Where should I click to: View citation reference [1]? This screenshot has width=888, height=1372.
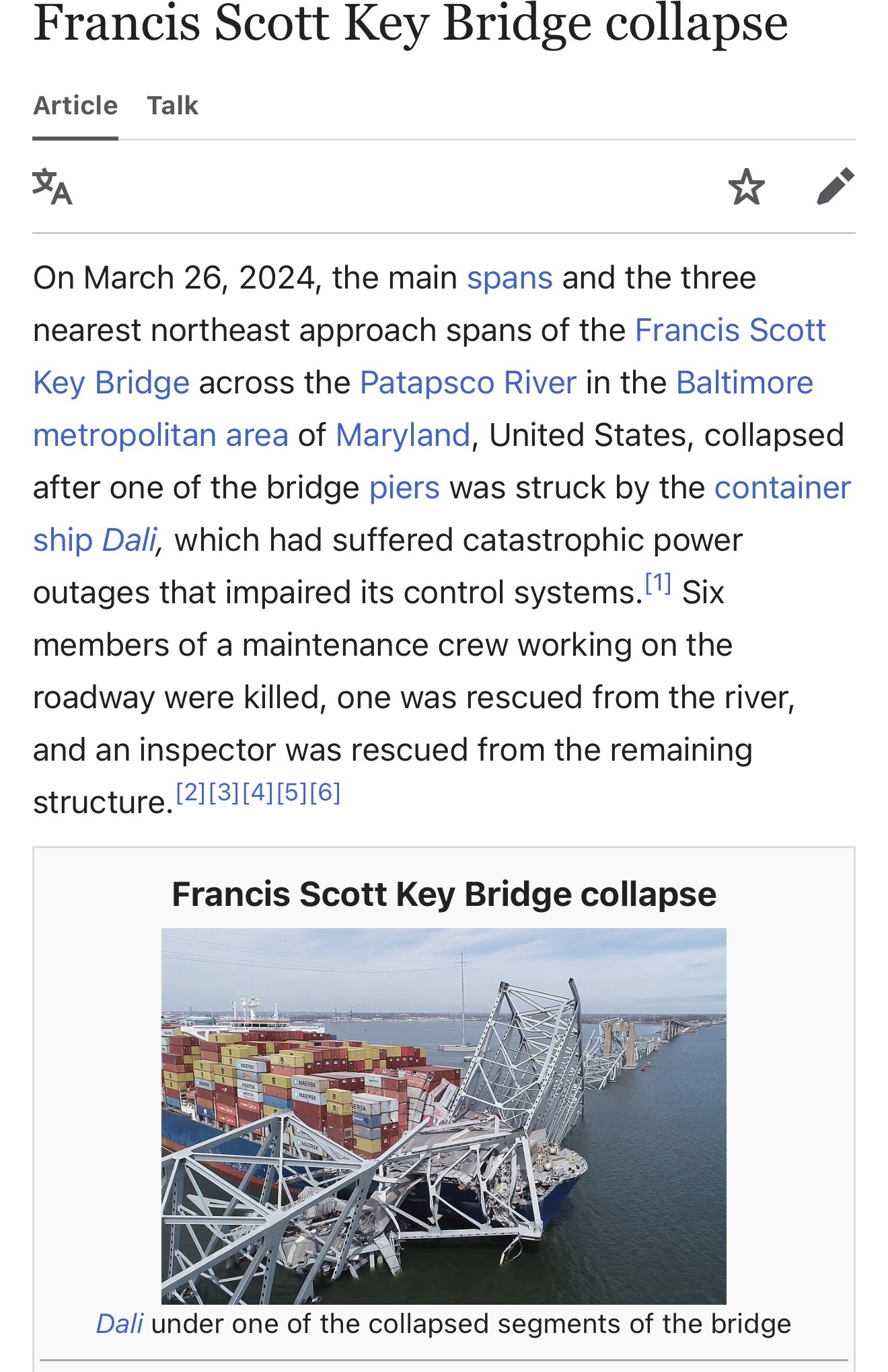(658, 582)
